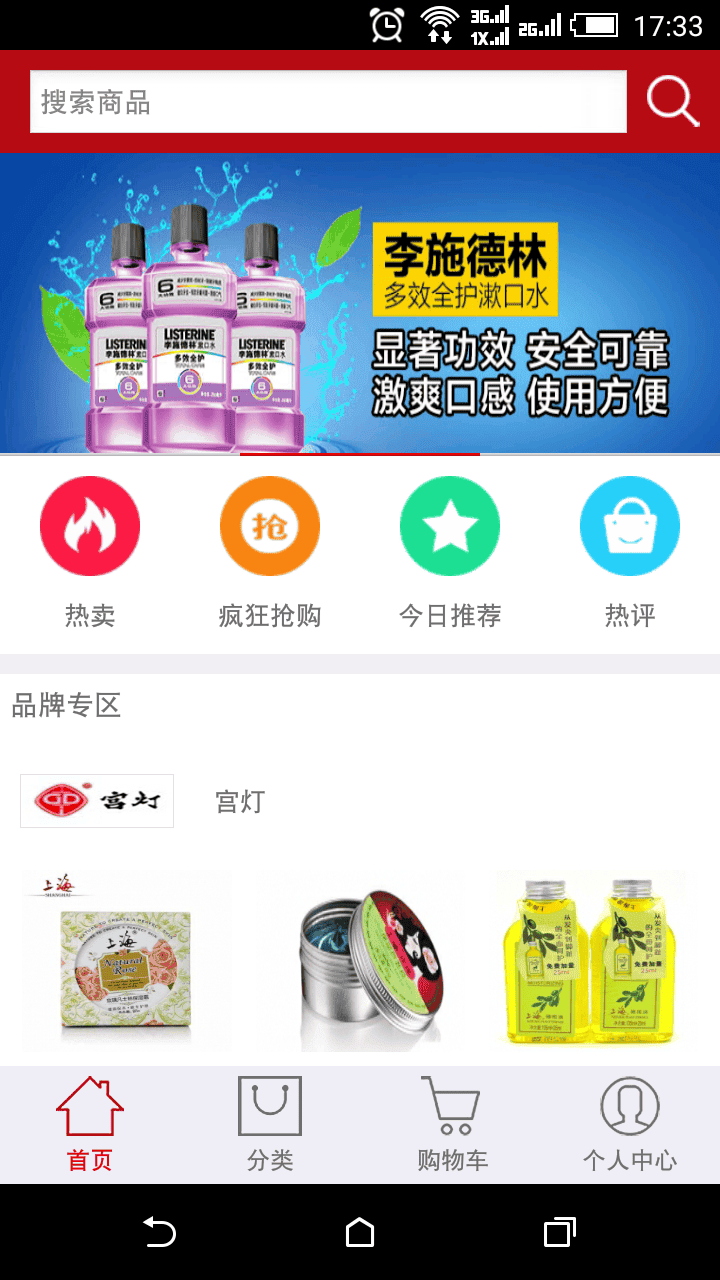The image size is (720, 1280).
Task: Switch to the 个人中心 tab
Action: point(630,1122)
